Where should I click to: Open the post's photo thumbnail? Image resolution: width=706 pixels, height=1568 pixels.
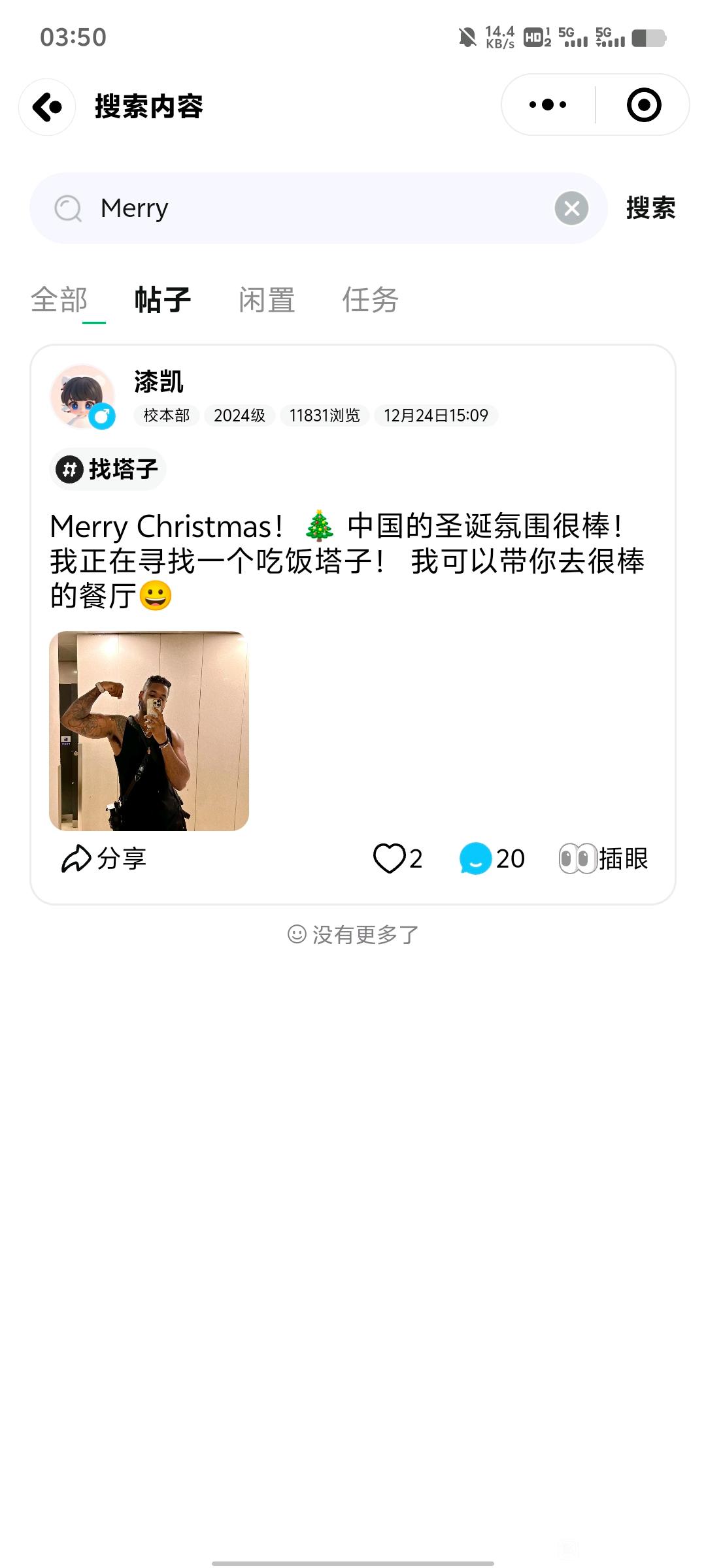149,731
